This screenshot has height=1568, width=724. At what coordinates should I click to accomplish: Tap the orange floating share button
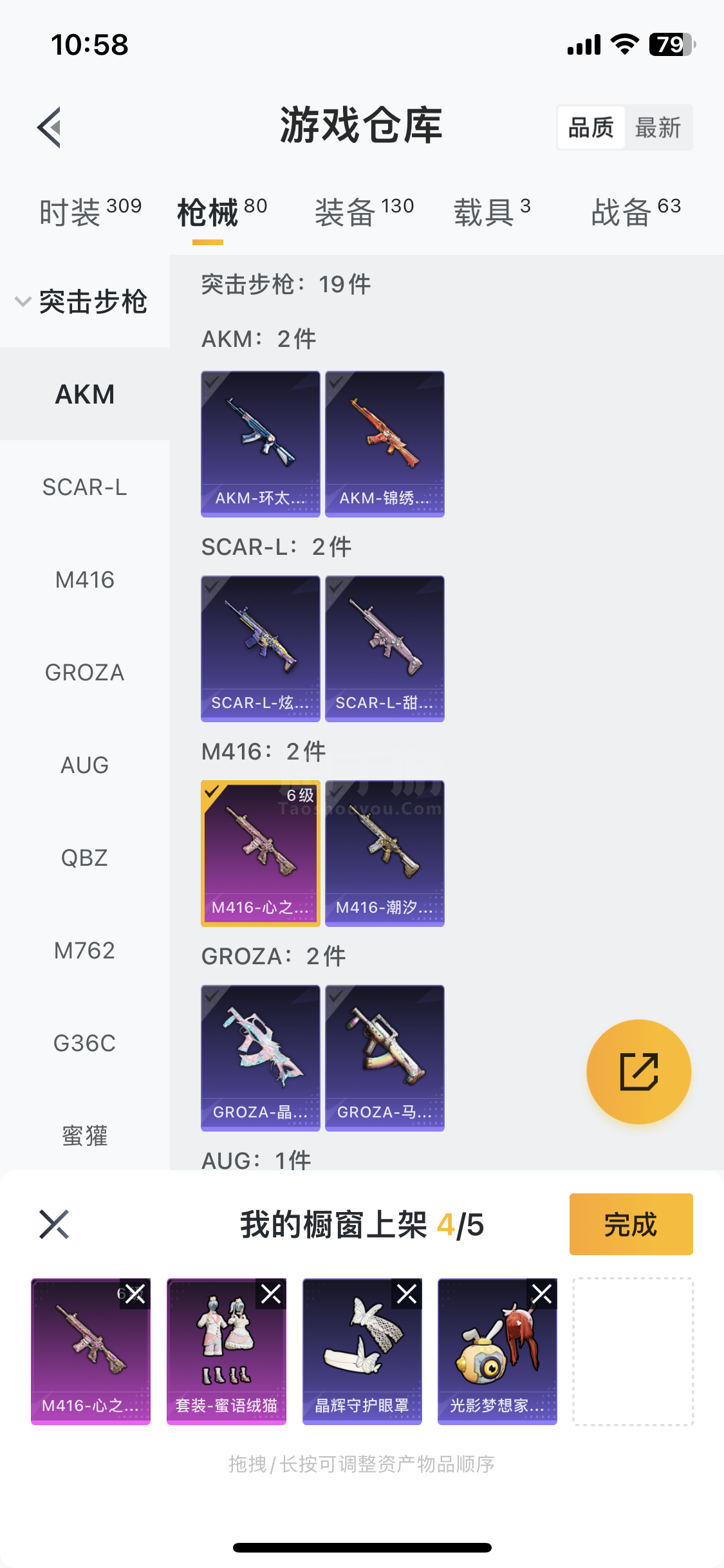pyautogui.click(x=638, y=1072)
